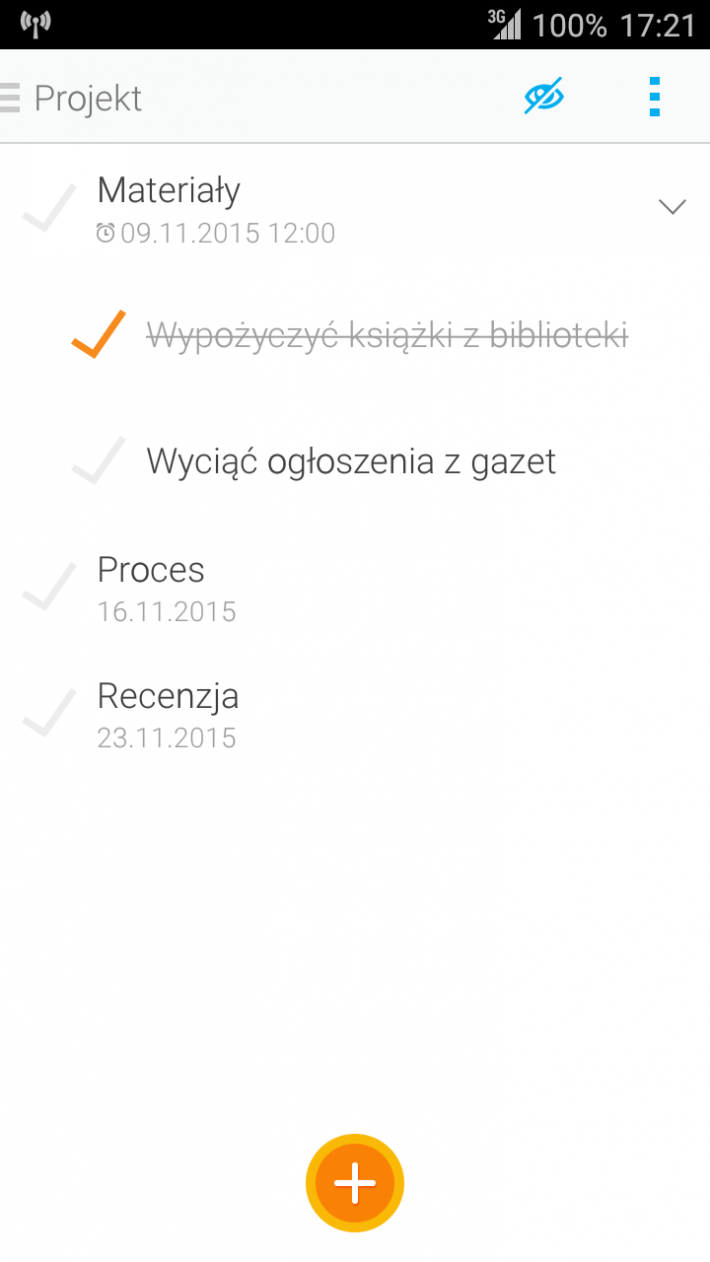Open the Proces task

300,587
